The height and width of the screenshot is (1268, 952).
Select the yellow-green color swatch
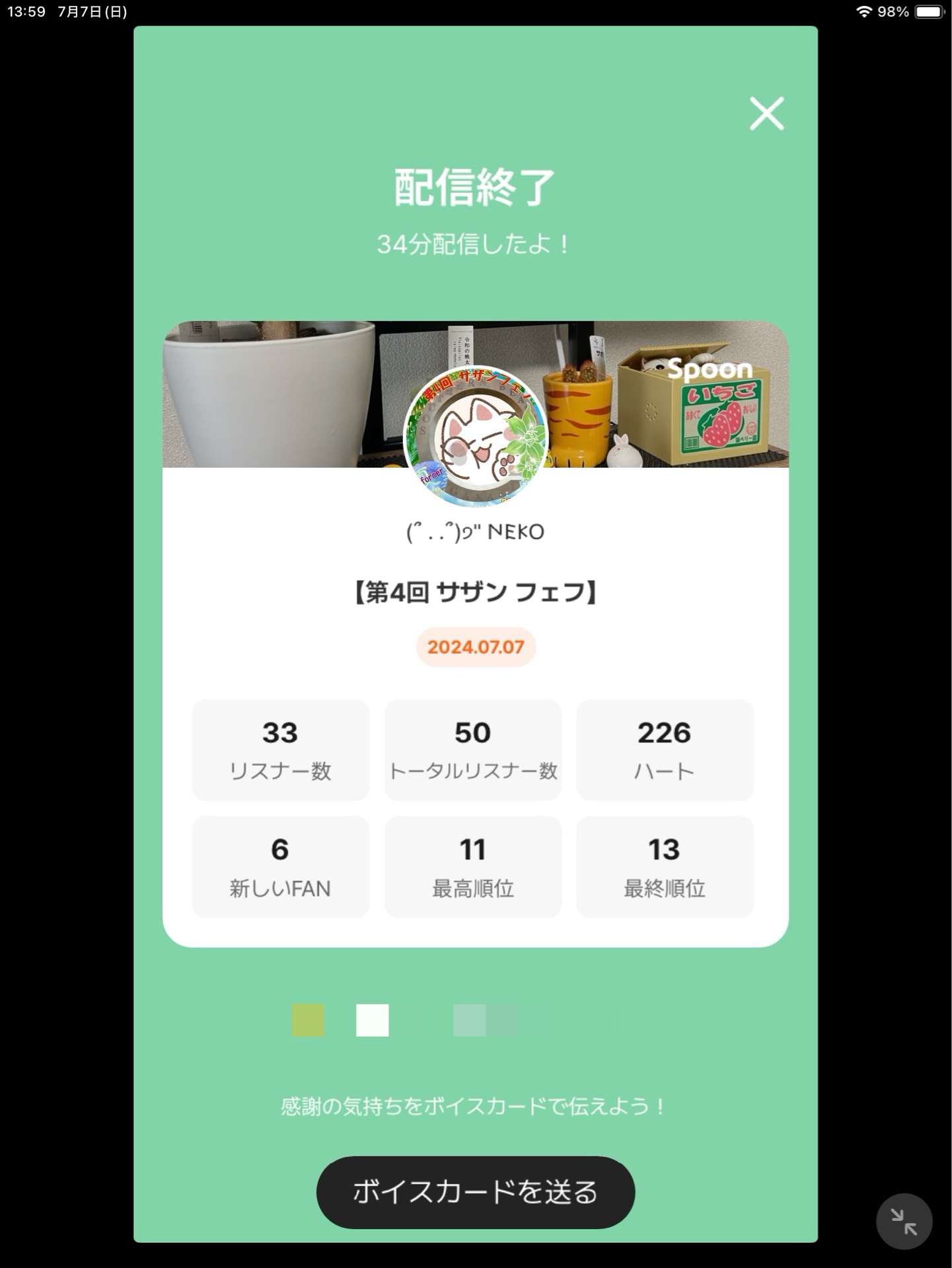[x=307, y=1020]
